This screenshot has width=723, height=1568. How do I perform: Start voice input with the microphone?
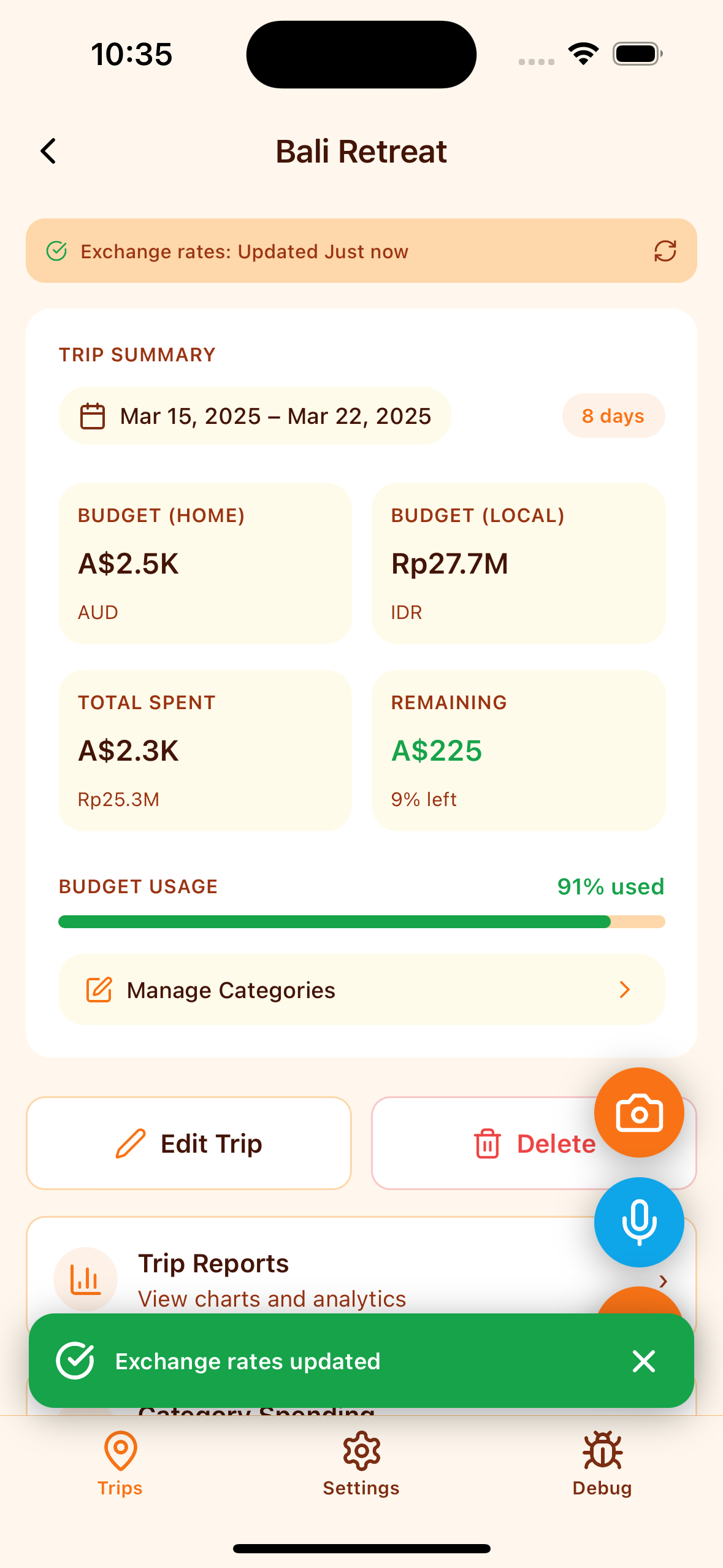tap(638, 1222)
